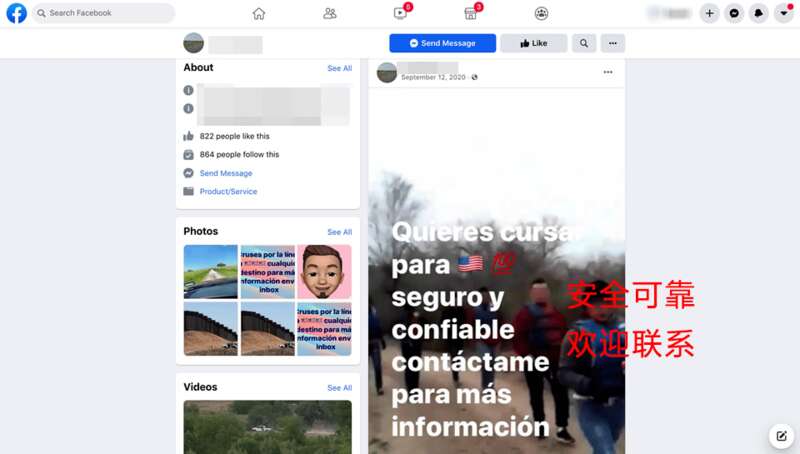
Task: Open Messenger from the top bar
Action: (x=735, y=13)
